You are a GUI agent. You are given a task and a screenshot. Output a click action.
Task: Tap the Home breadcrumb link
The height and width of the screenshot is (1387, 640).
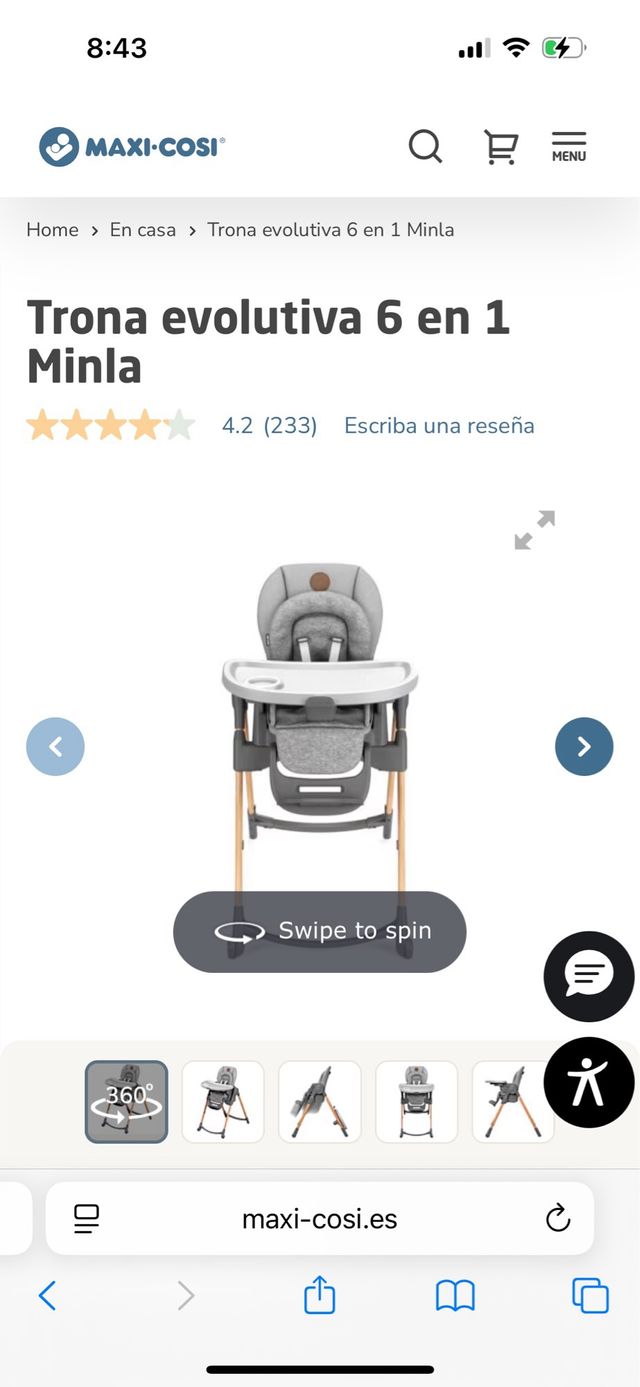[x=52, y=230]
